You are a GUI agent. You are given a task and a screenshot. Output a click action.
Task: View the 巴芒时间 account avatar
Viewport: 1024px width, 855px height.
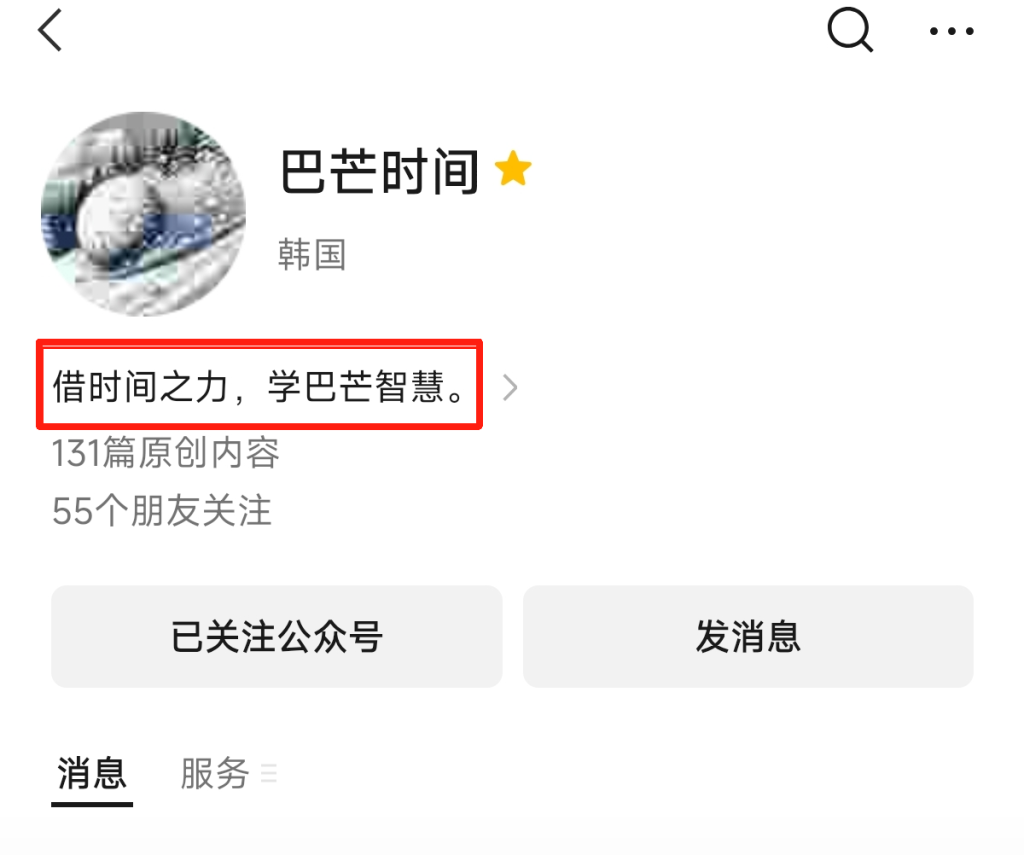(x=143, y=214)
